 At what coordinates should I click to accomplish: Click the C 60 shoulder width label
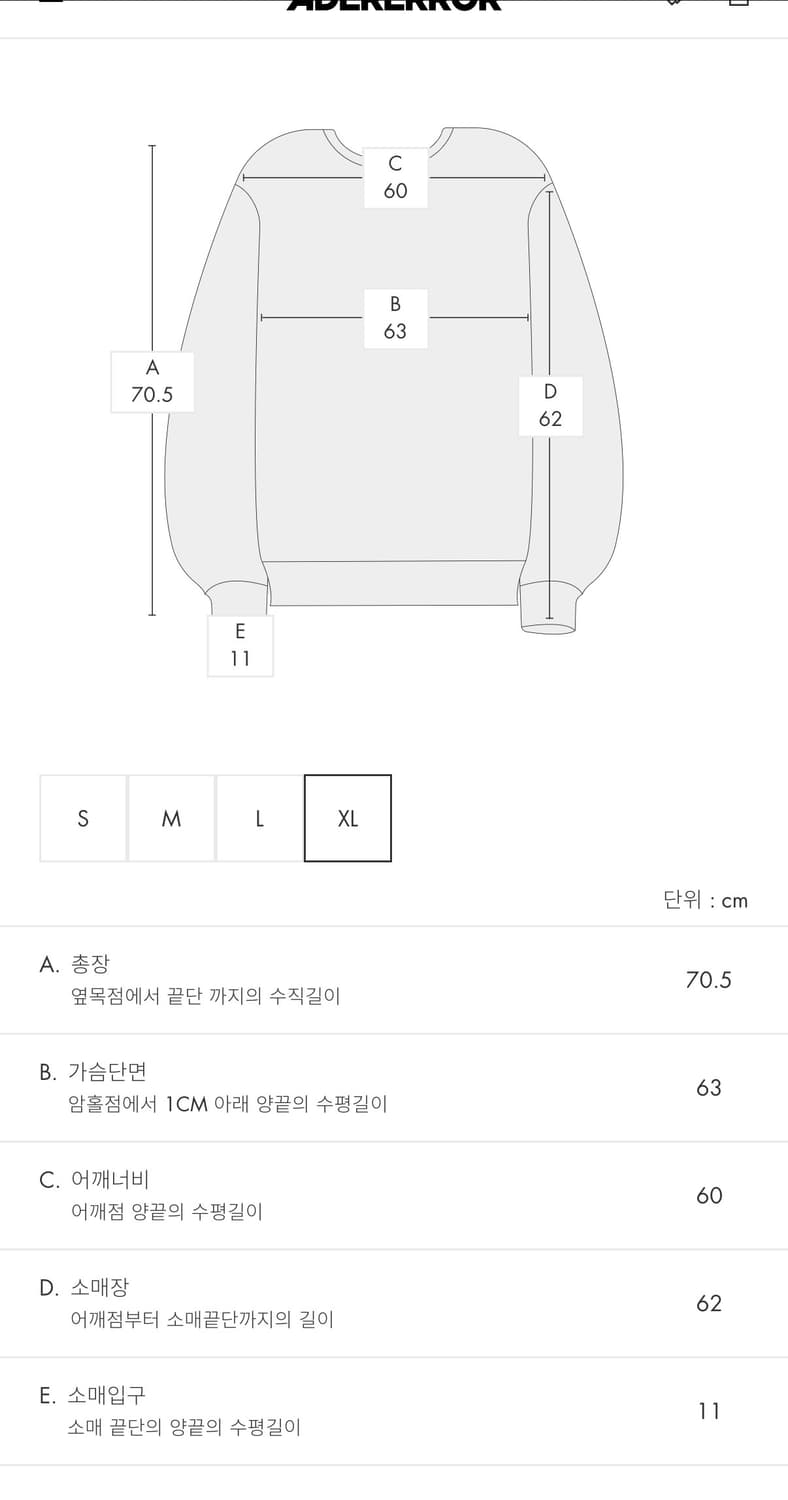[395, 177]
